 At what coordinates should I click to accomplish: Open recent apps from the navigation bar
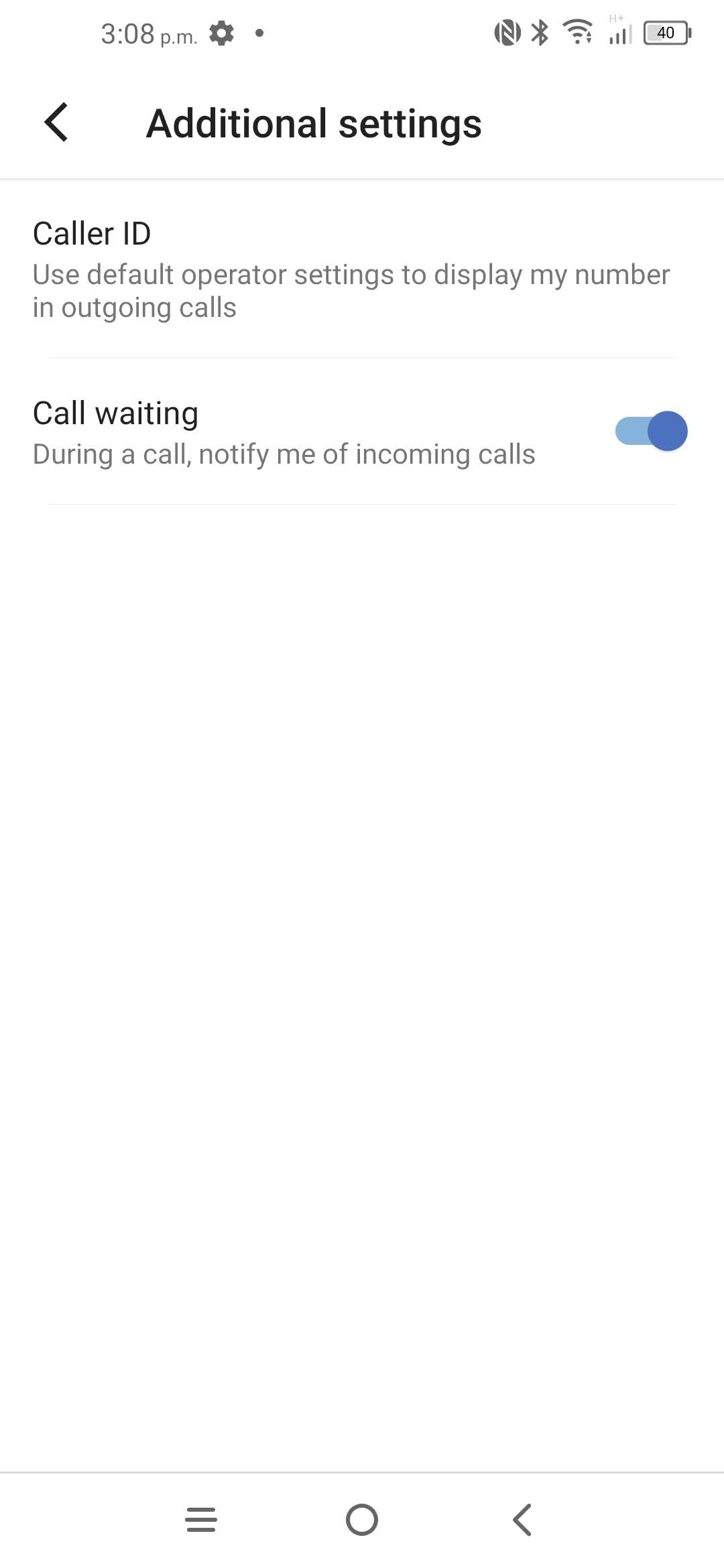coord(201,1520)
